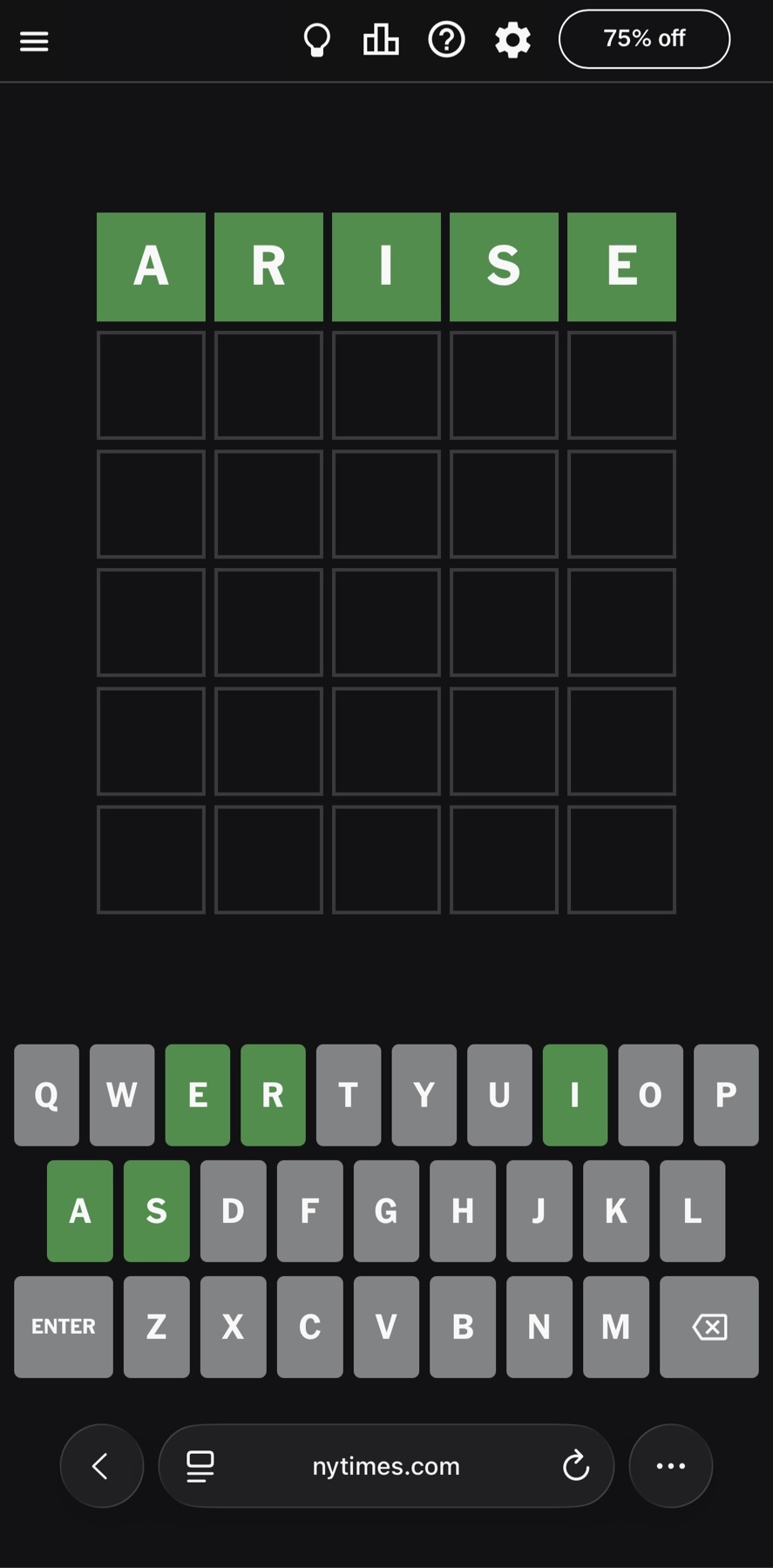Type the letter Q on the game keyboard
773x1568 pixels.
(46, 1095)
